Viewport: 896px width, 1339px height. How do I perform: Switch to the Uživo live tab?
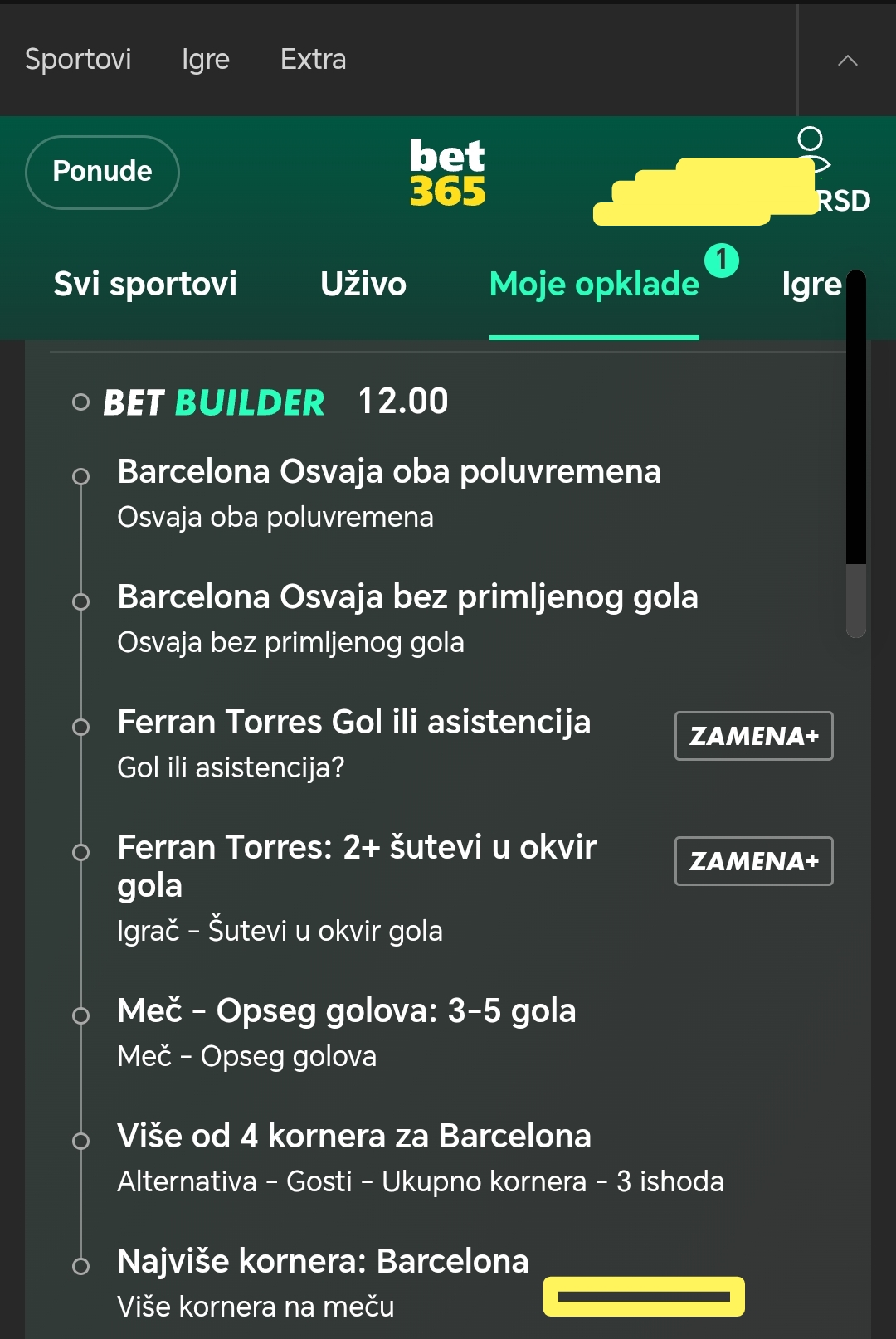[x=363, y=284]
